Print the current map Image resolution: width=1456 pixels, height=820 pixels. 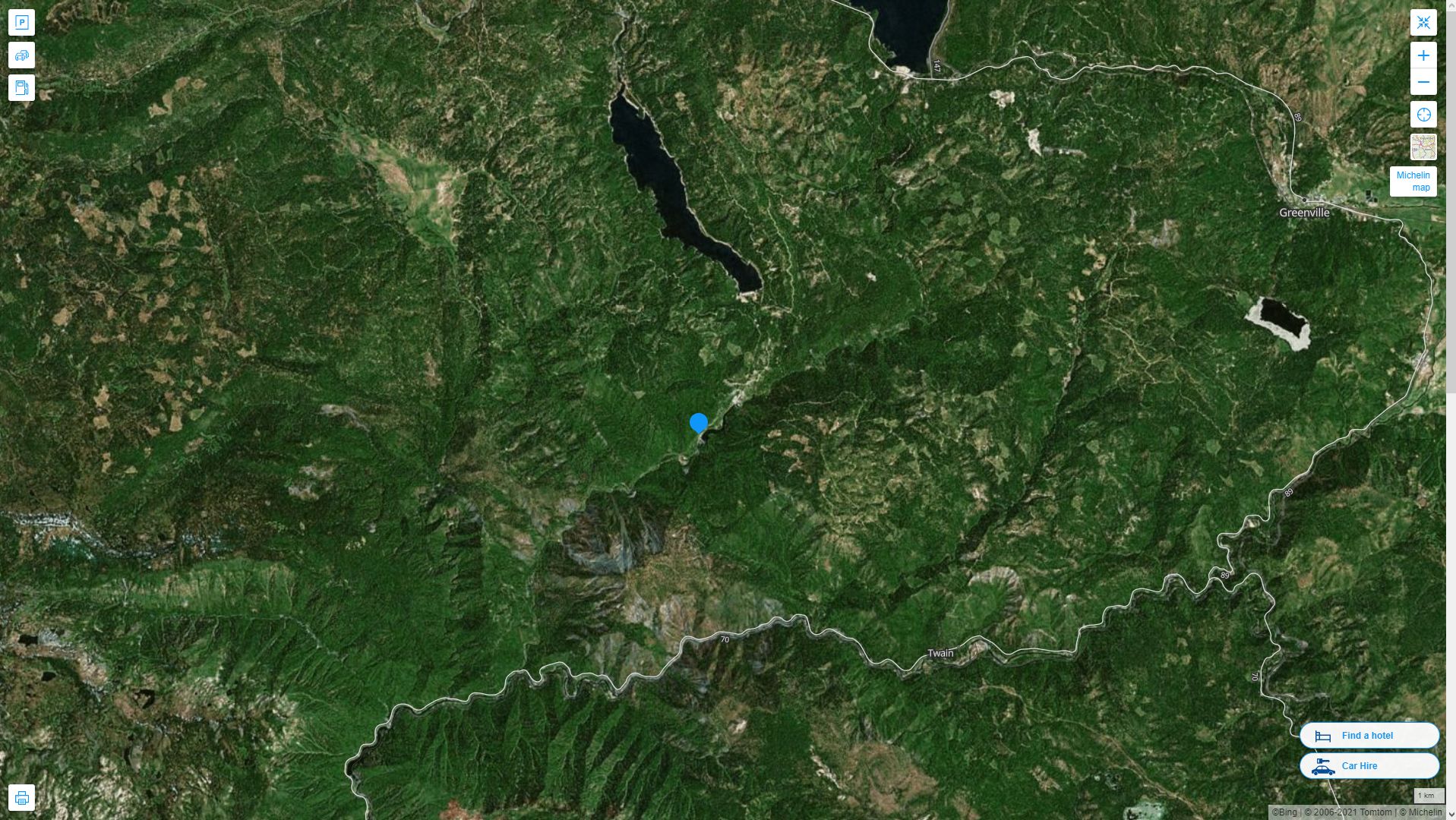pyautogui.click(x=21, y=798)
